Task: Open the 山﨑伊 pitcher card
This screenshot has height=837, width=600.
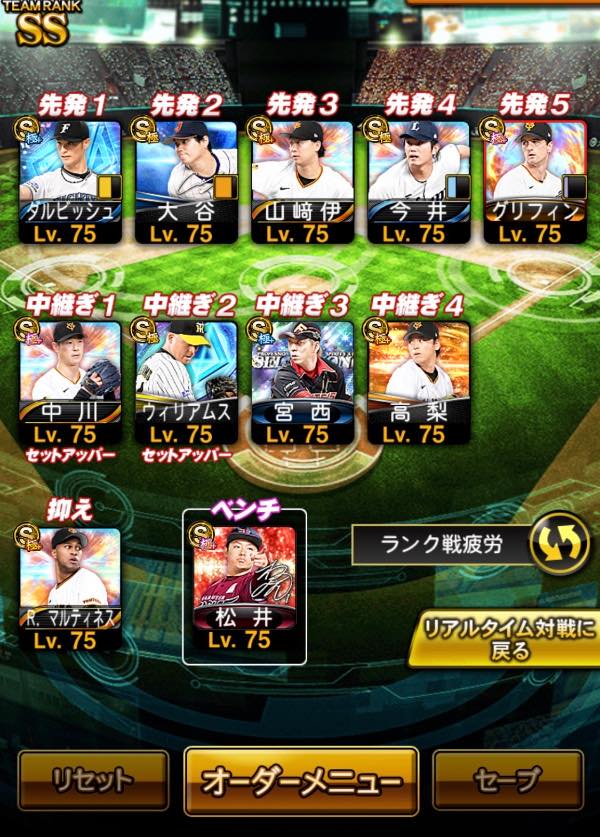Action: click(x=302, y=180)
